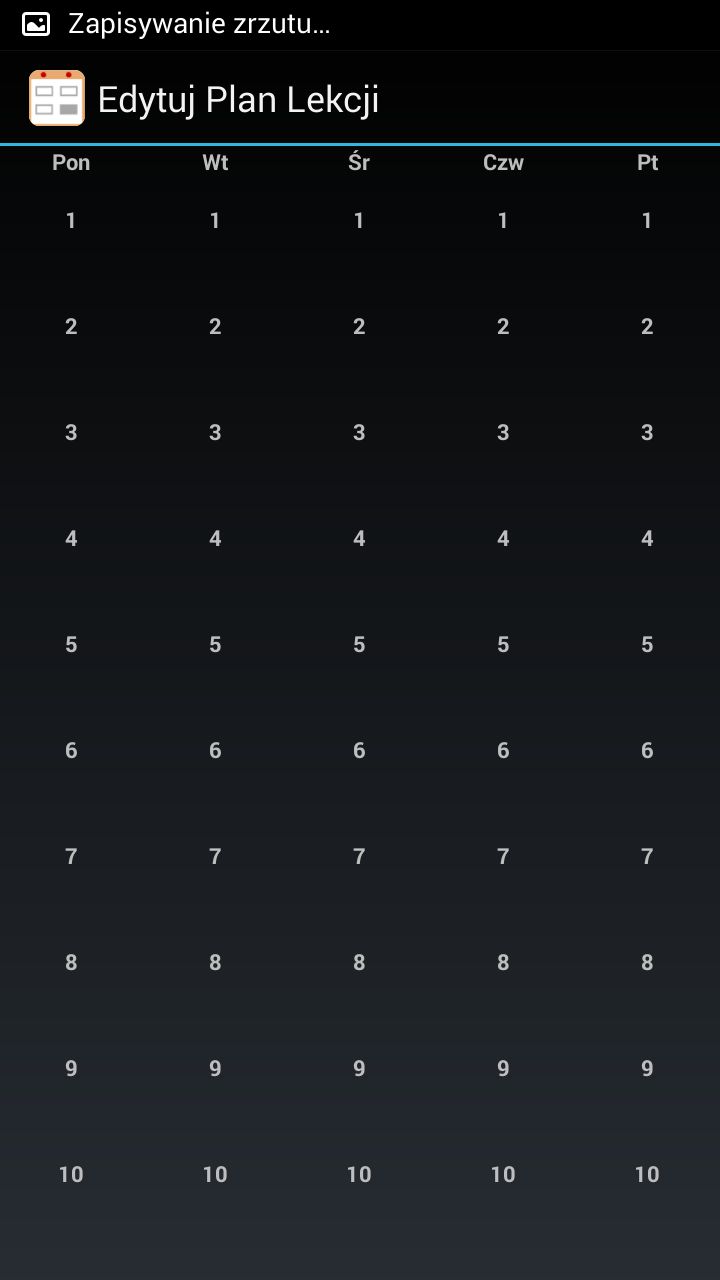Edit lesson slot 1 in Pt column
Viewport: 720px width, 1280px height.
pyautogui.click(x=647, y=221)
